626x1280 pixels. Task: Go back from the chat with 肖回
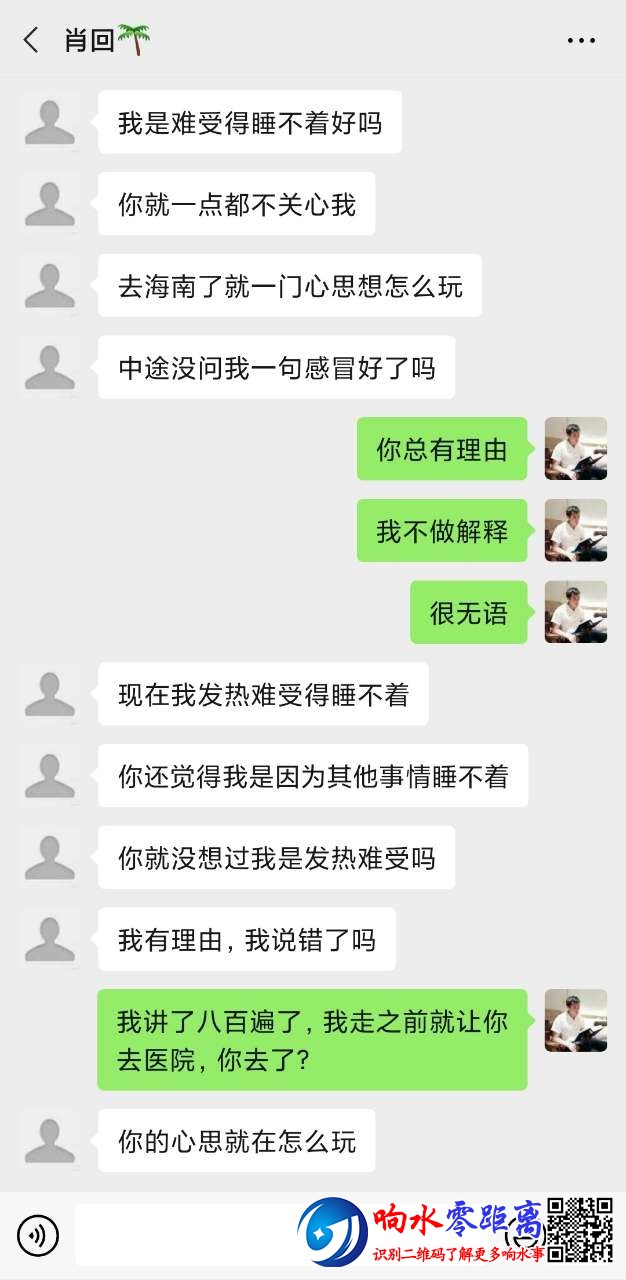coord(31,40)
